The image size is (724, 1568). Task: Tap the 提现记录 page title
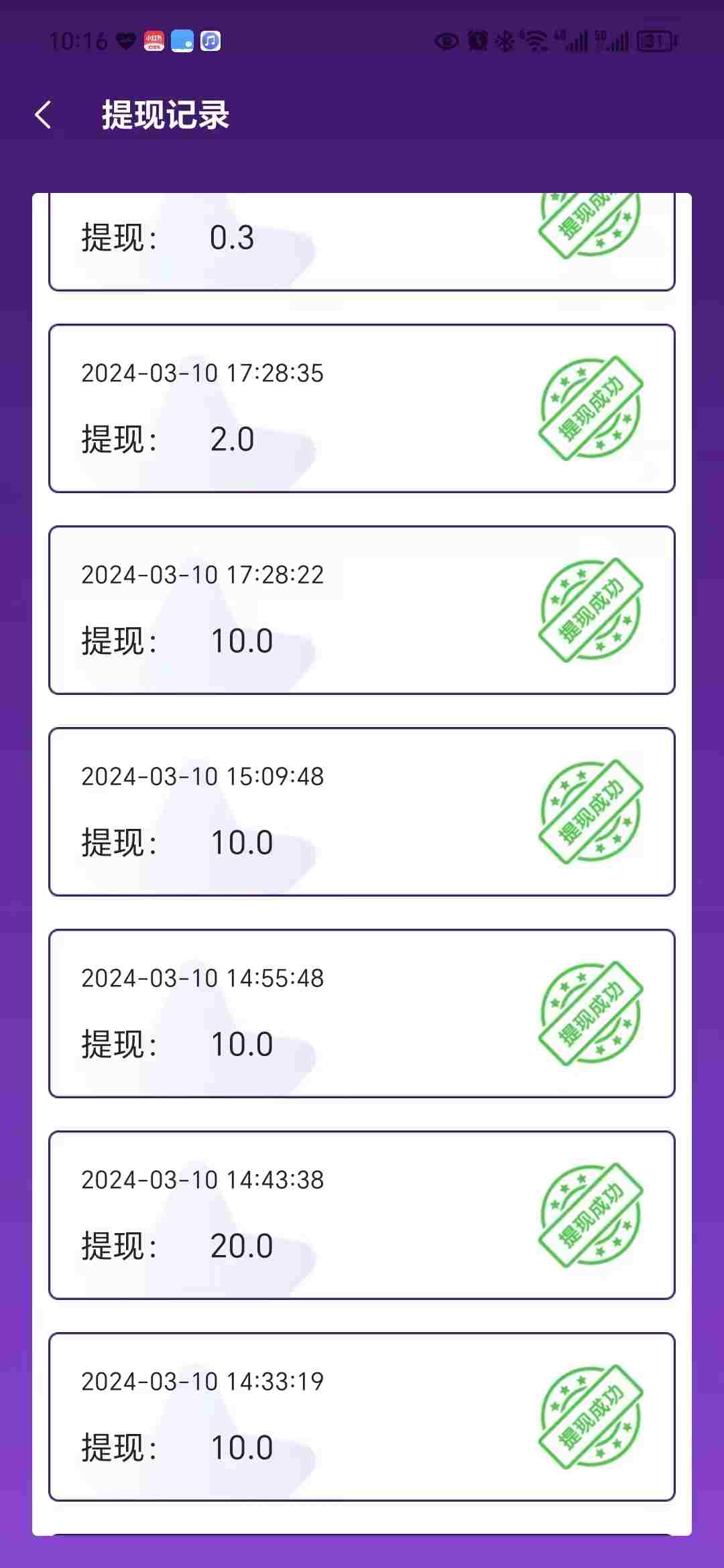(x=165, y=114)
